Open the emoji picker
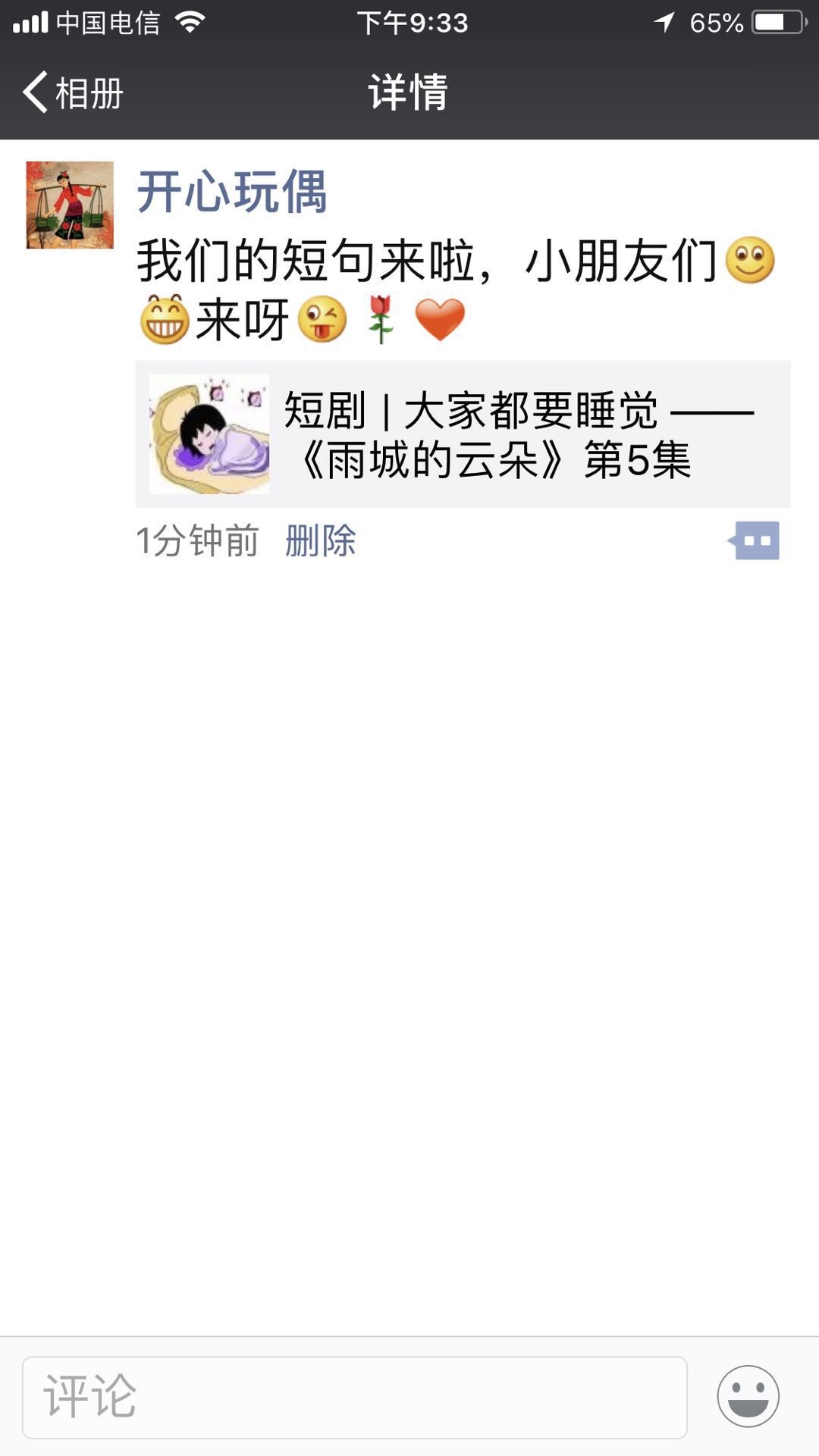The height and width of the screenshot is (1456, 819). [x=748, y=1397]
